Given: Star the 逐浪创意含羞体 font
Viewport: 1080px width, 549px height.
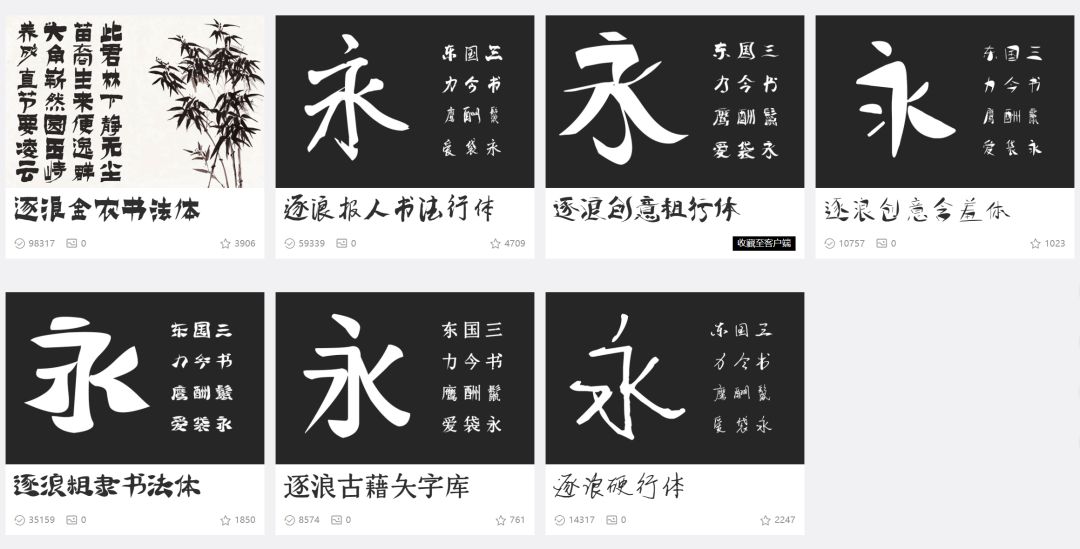Looking at the screenshot, I should tap(1036, 243).
